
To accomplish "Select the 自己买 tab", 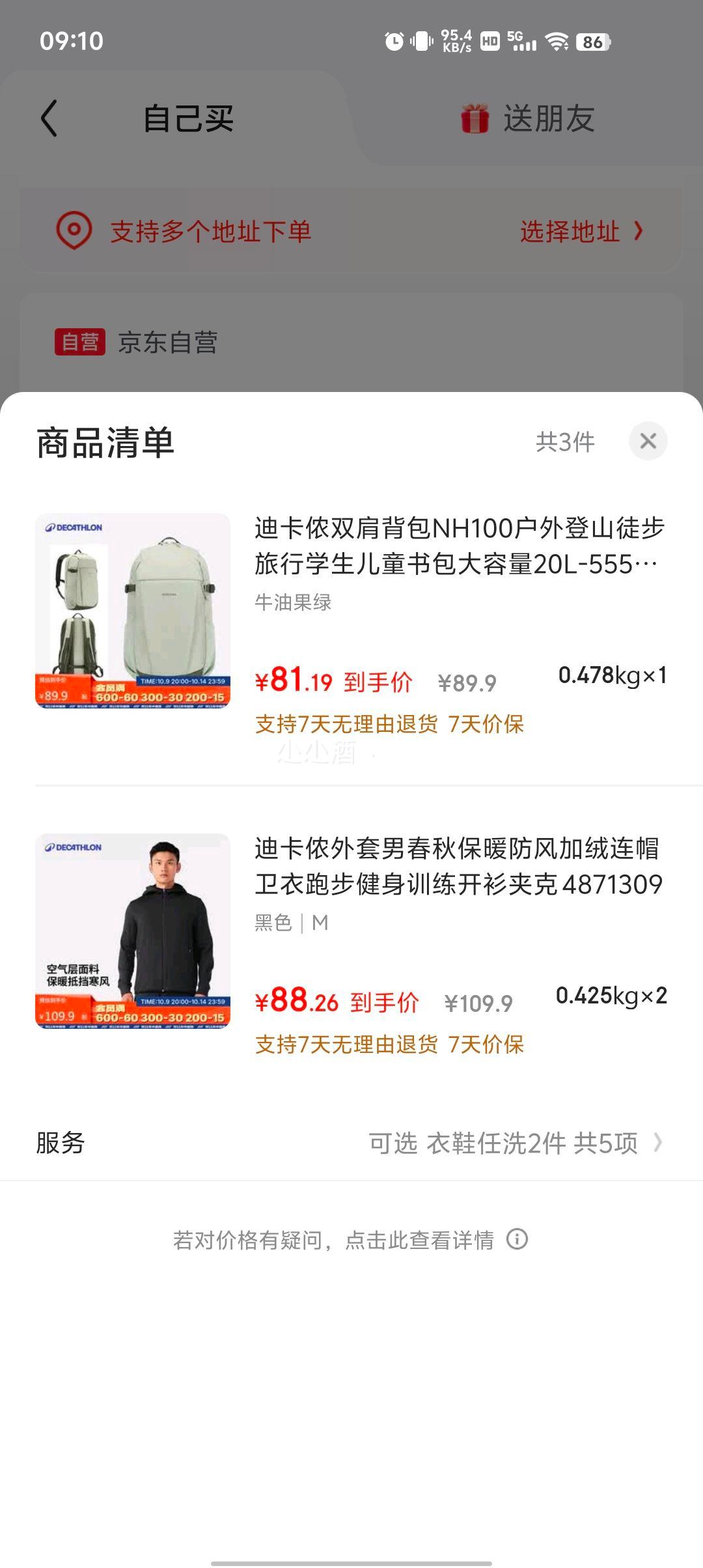I will click(188, 119).
